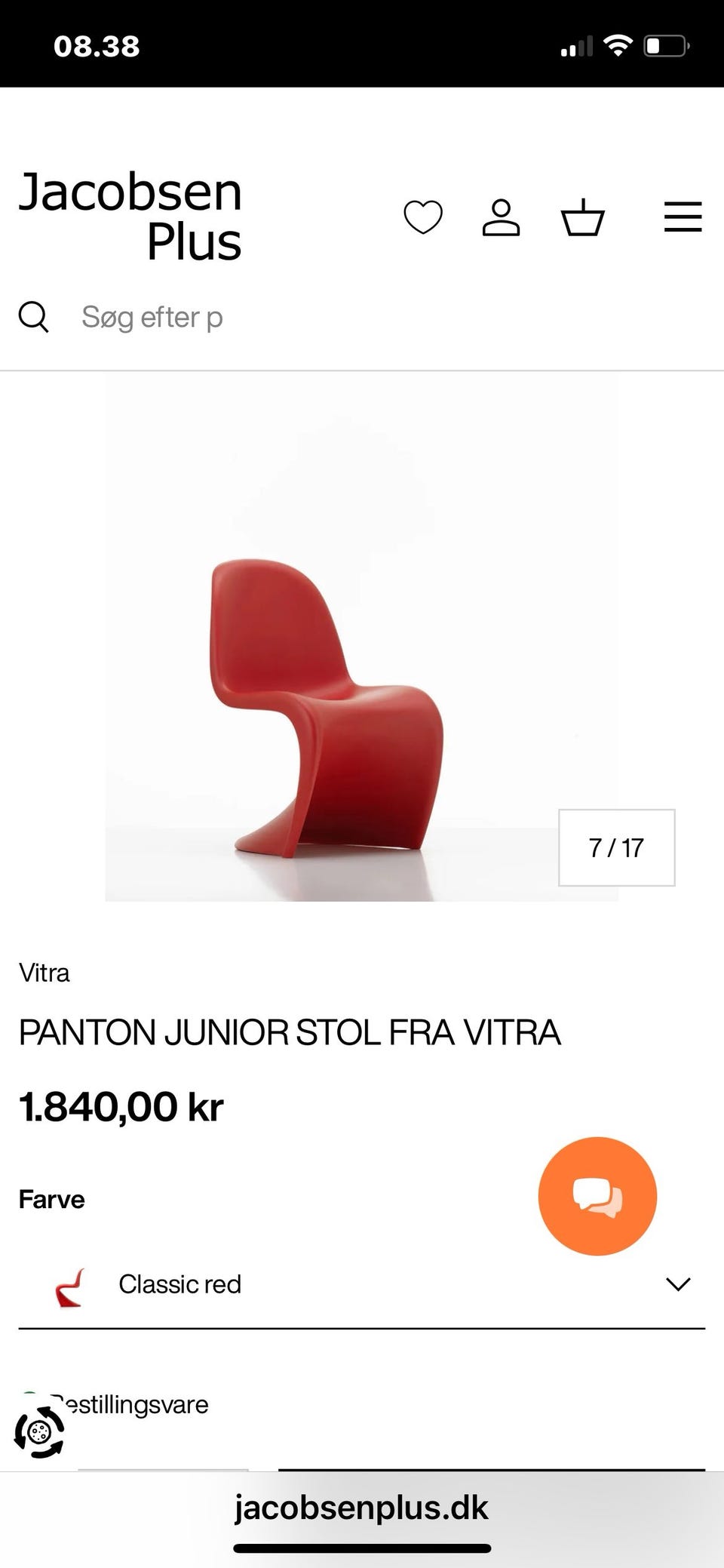Start a chat via the orange bubble
This screenshot has width=724, height=1568.
[x=597, y=1196]
